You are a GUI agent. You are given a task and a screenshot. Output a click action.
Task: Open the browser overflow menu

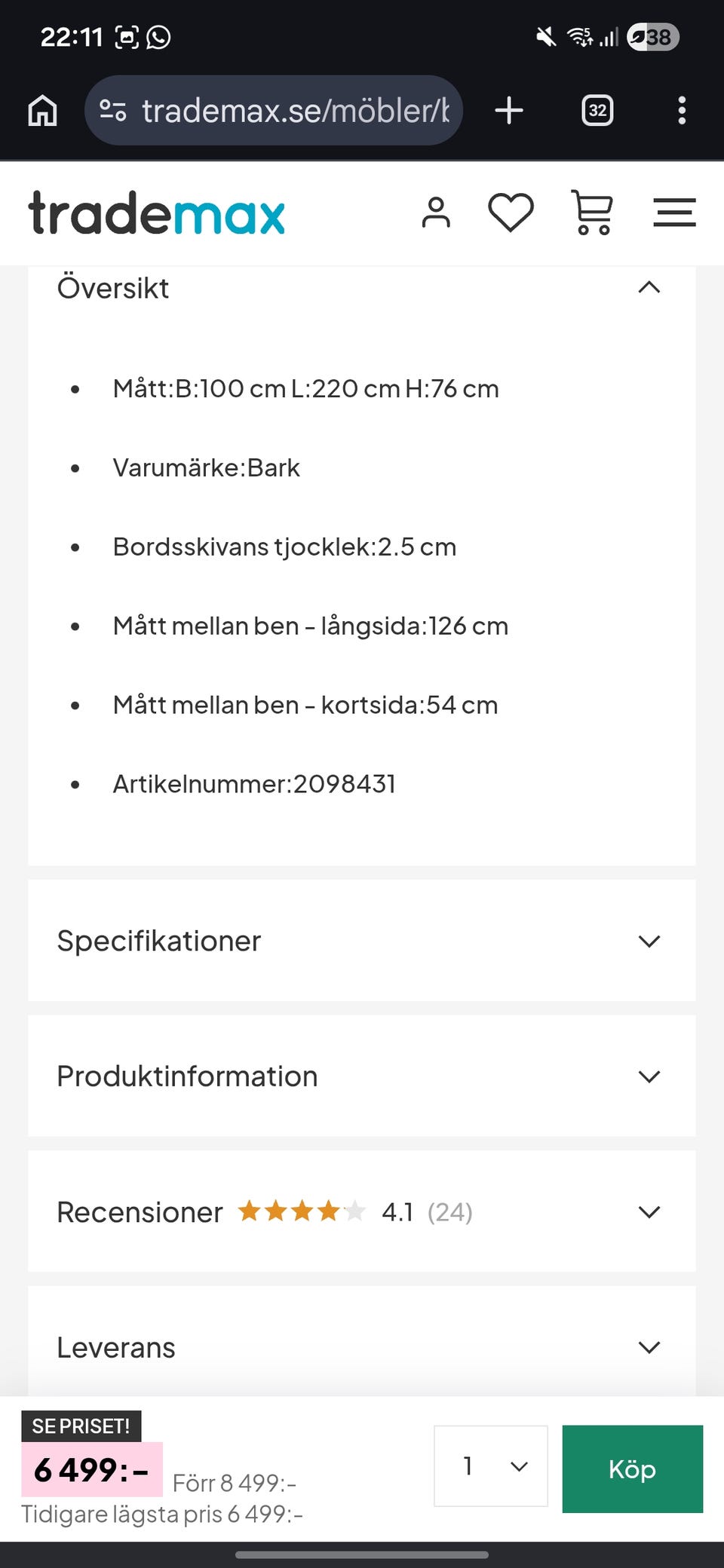[x=683, y=110]
